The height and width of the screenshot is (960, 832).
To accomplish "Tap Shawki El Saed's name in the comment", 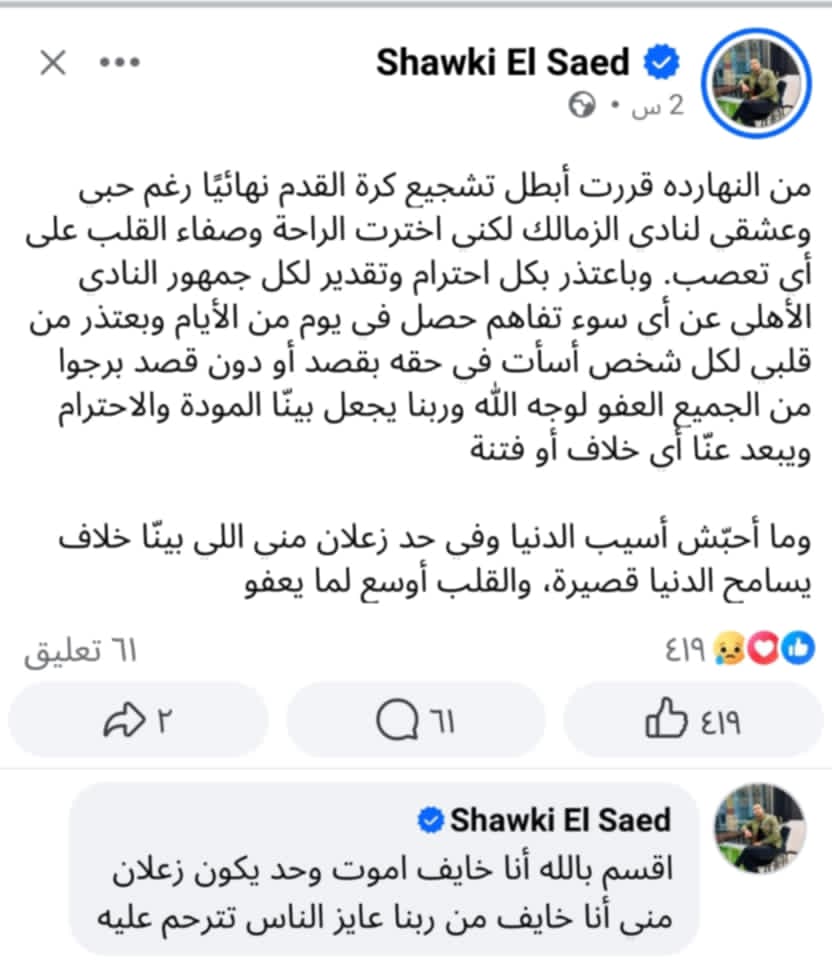I will pos(559,820).
